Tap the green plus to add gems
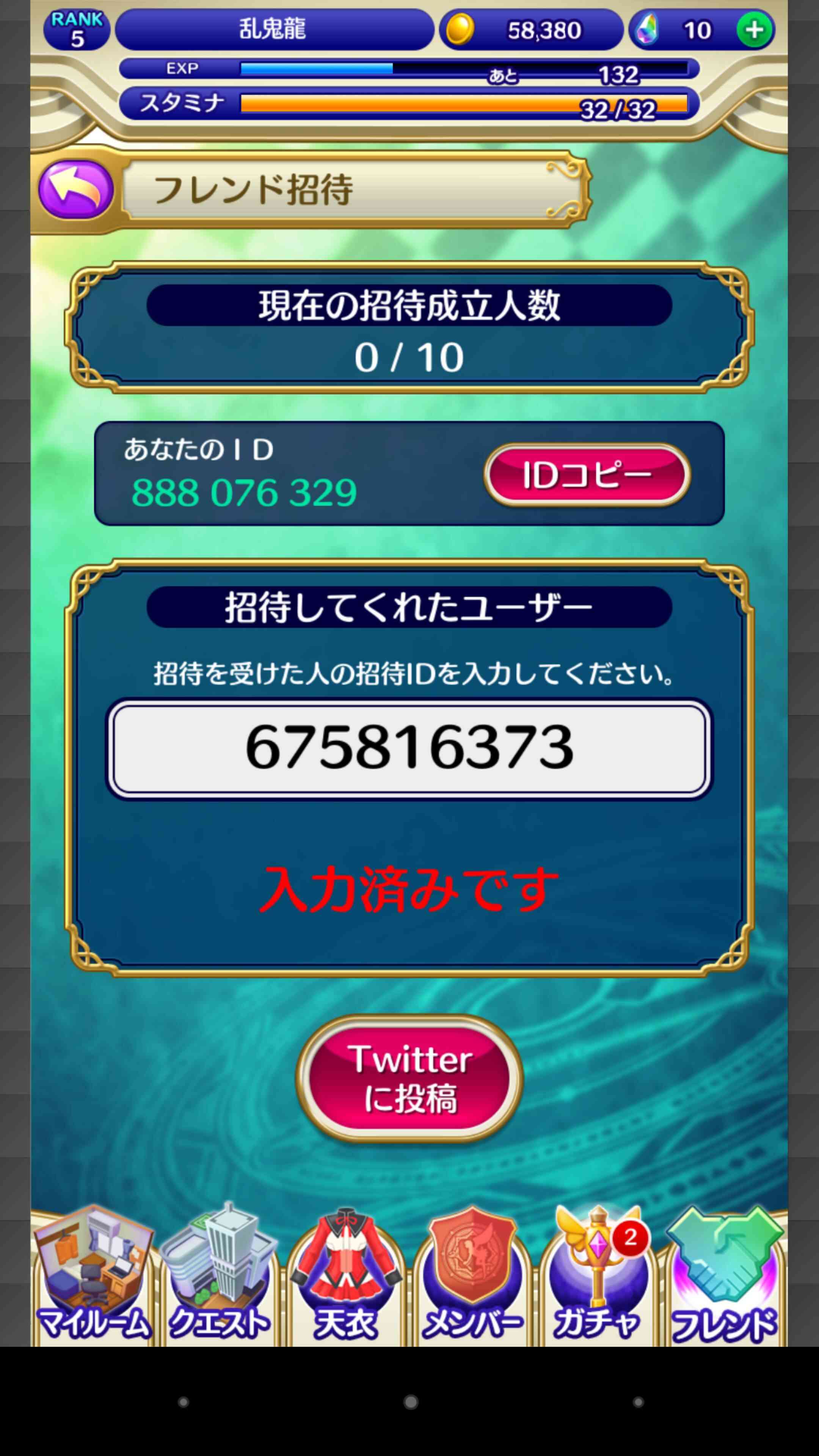 pyautogui.click(x=755, y=30)
